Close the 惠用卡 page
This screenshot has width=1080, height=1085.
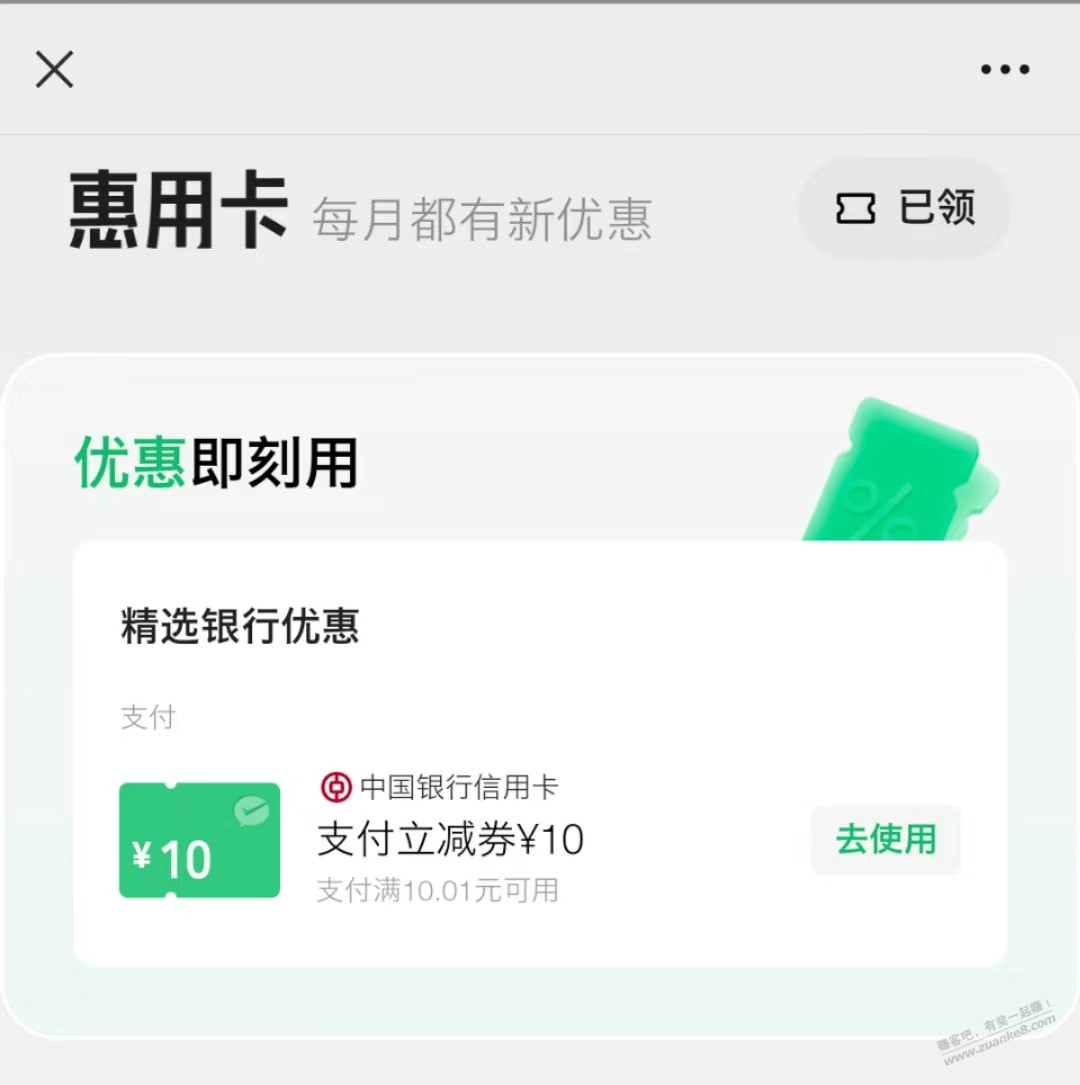click(54, 69)
